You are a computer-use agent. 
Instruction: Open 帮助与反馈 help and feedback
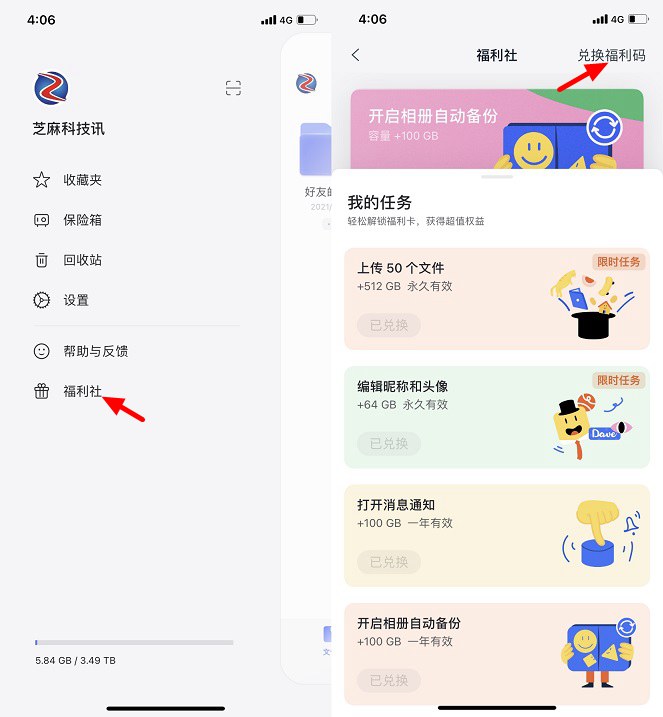(x=95, y=351)
